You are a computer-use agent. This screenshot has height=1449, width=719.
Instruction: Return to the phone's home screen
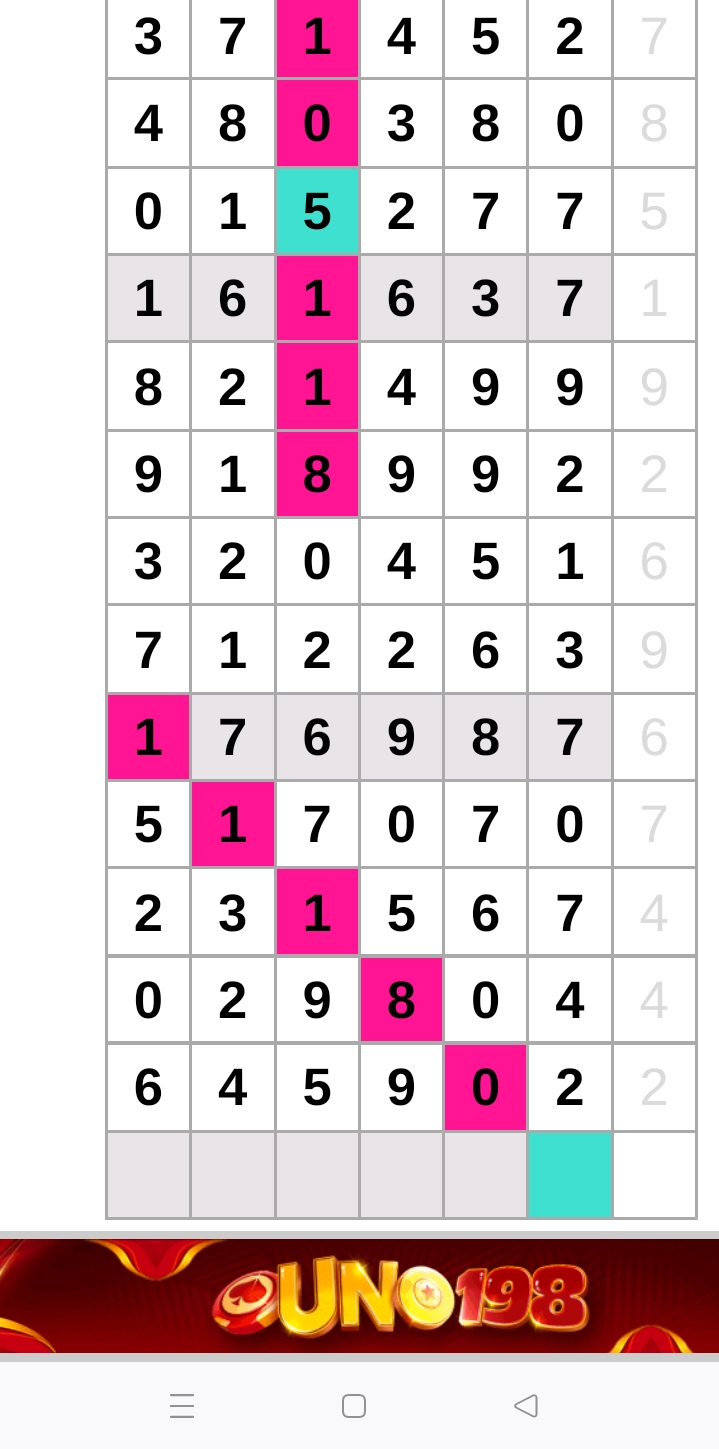(x=354, y=1406)
